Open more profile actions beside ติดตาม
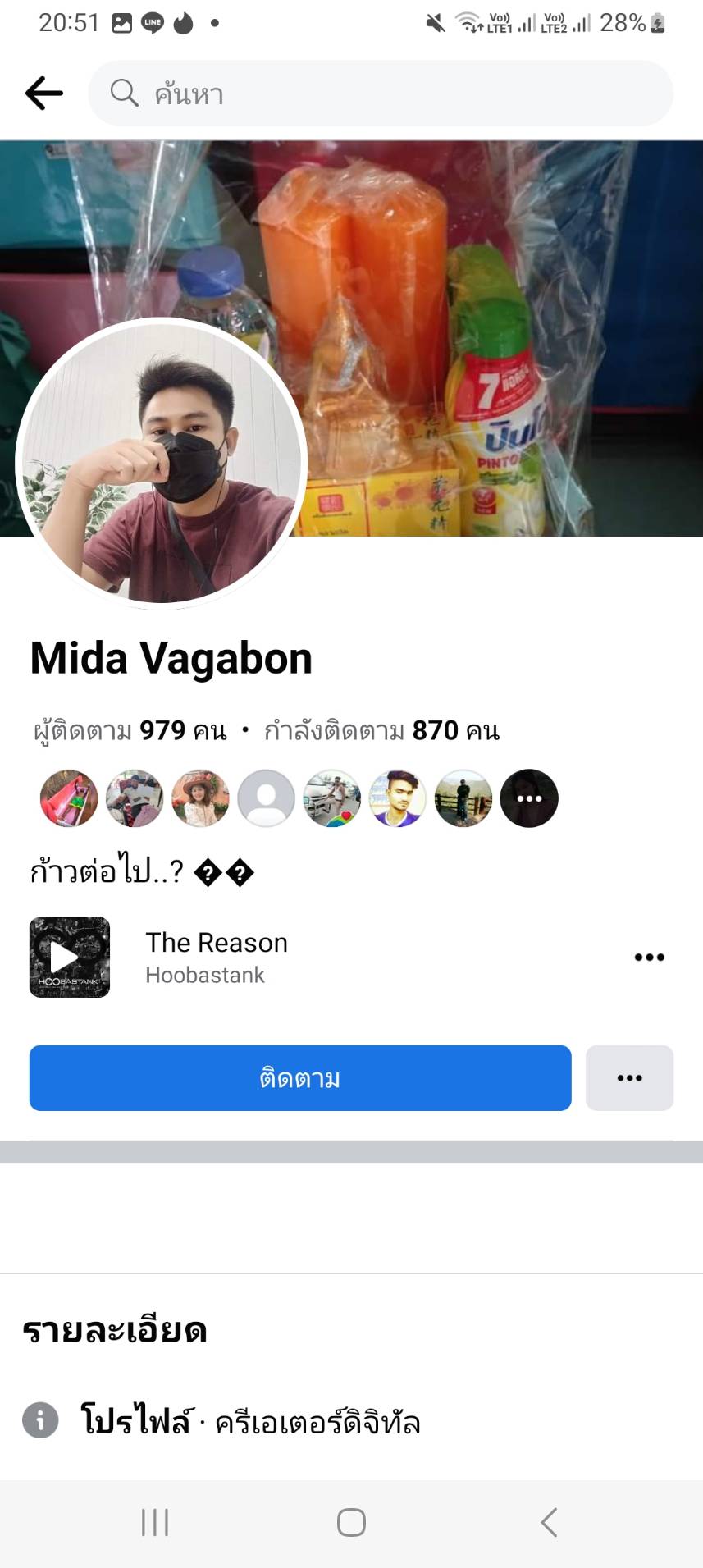703x1568 pixels. click(629, 1078)
